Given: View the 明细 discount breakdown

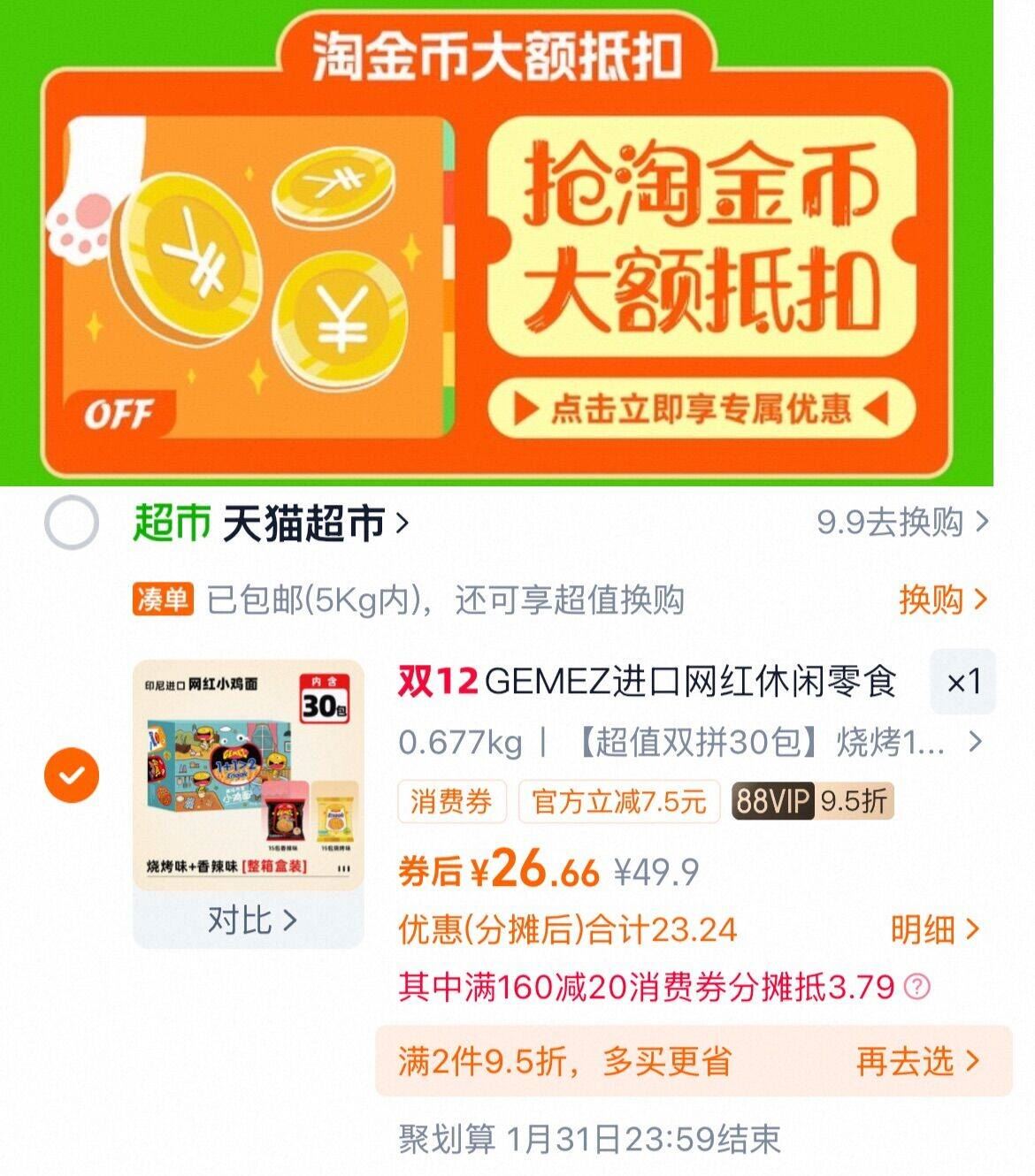Looking at the screenshot, I should tap(934, 929).
